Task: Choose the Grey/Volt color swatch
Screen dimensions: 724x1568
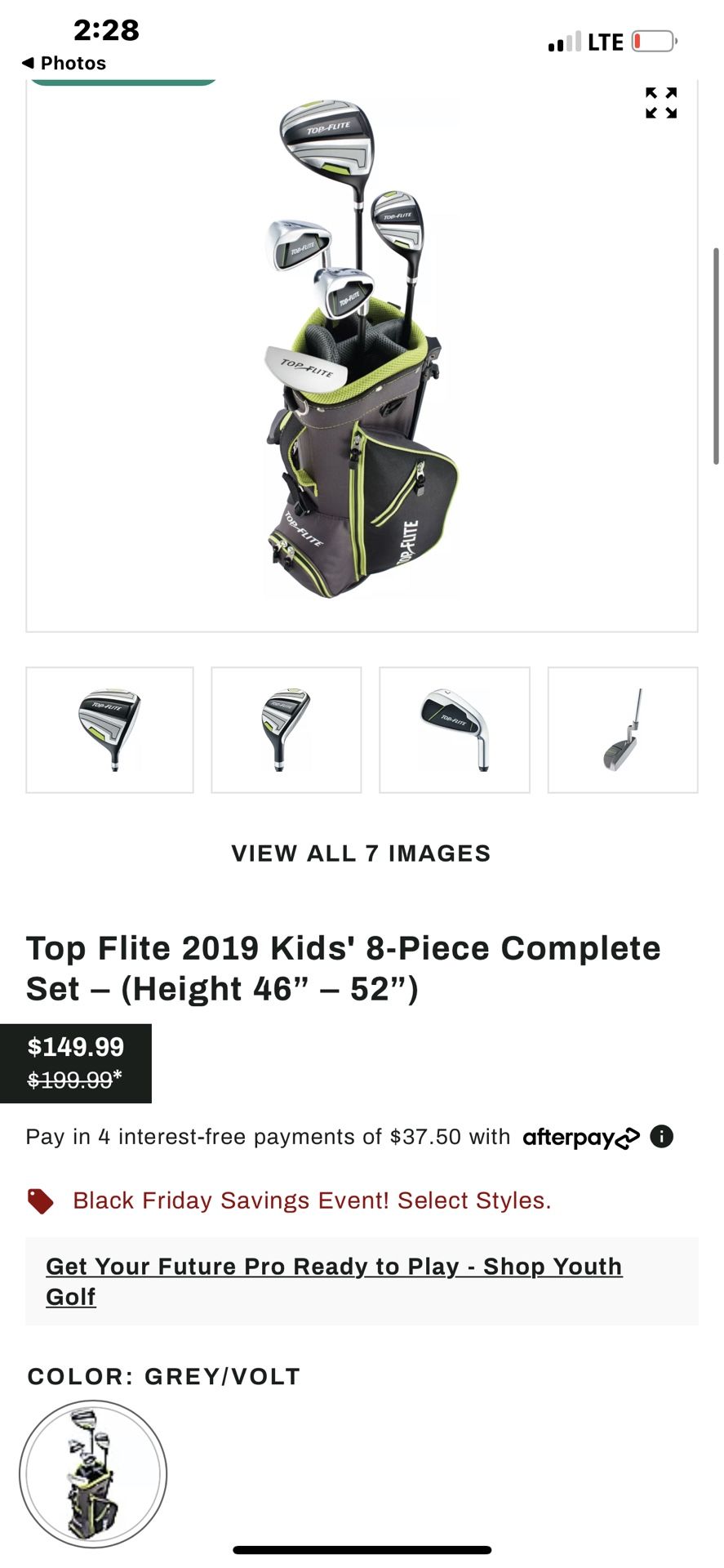Action: [x=93, y=1474]
